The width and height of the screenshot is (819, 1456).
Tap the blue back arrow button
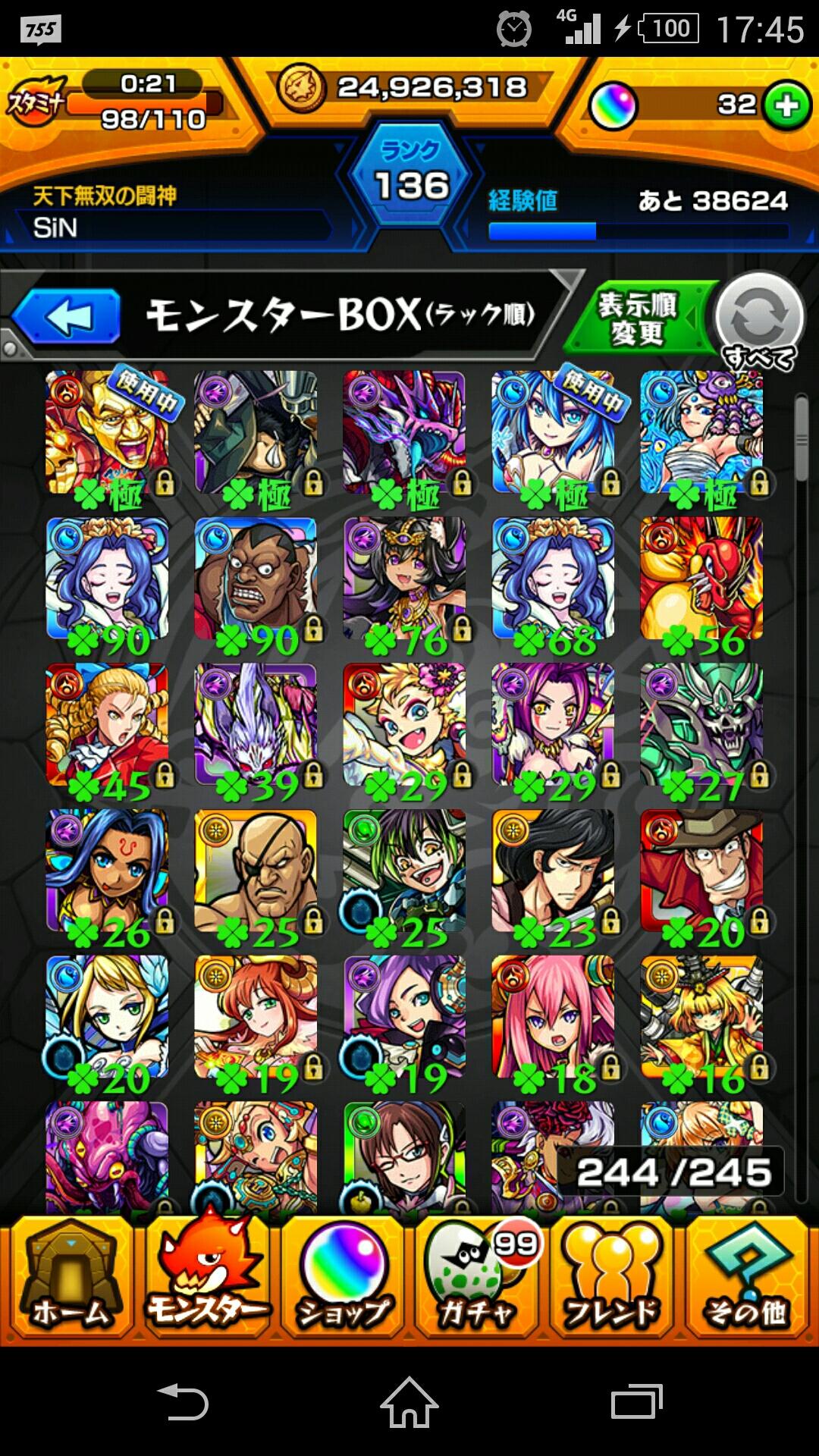click(67, 317)
